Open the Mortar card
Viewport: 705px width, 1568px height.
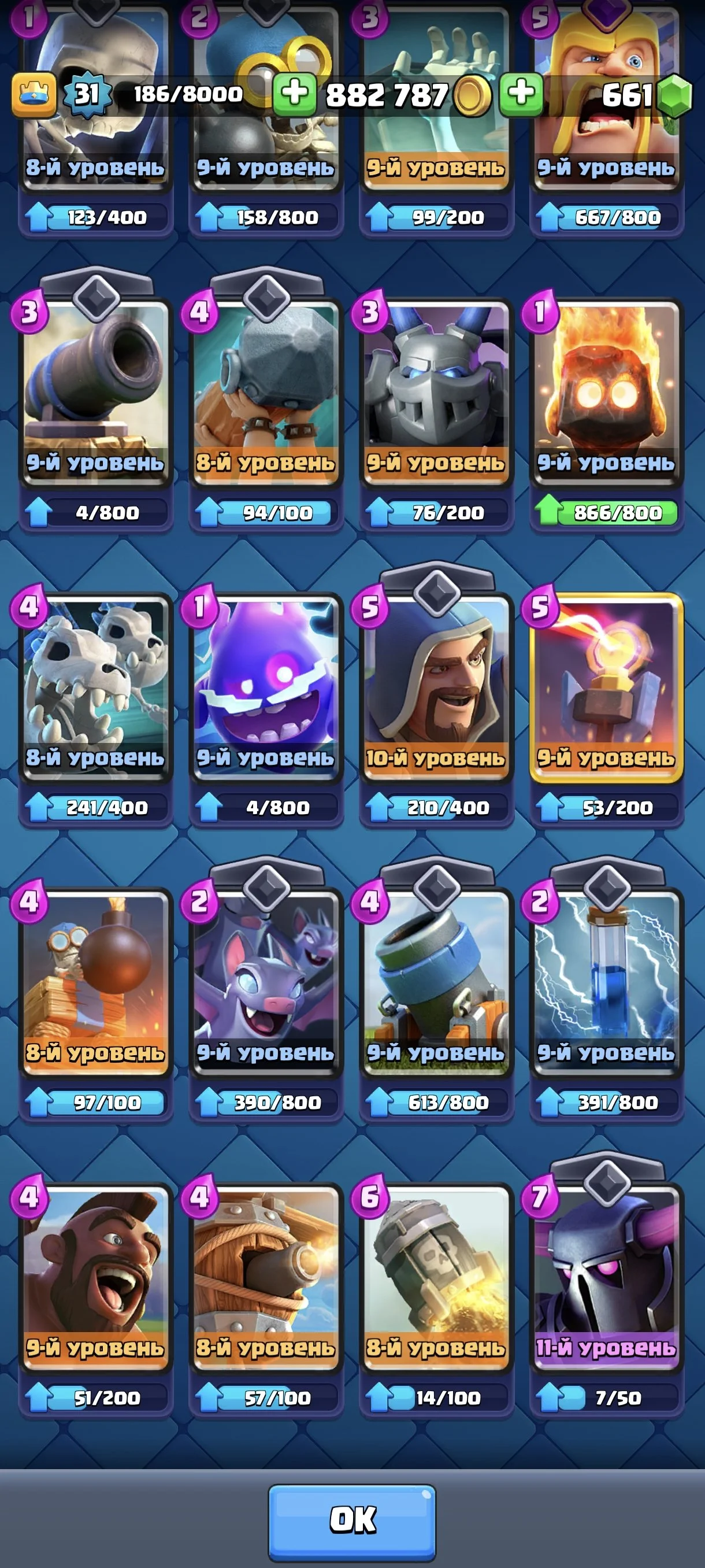(436, 983)
